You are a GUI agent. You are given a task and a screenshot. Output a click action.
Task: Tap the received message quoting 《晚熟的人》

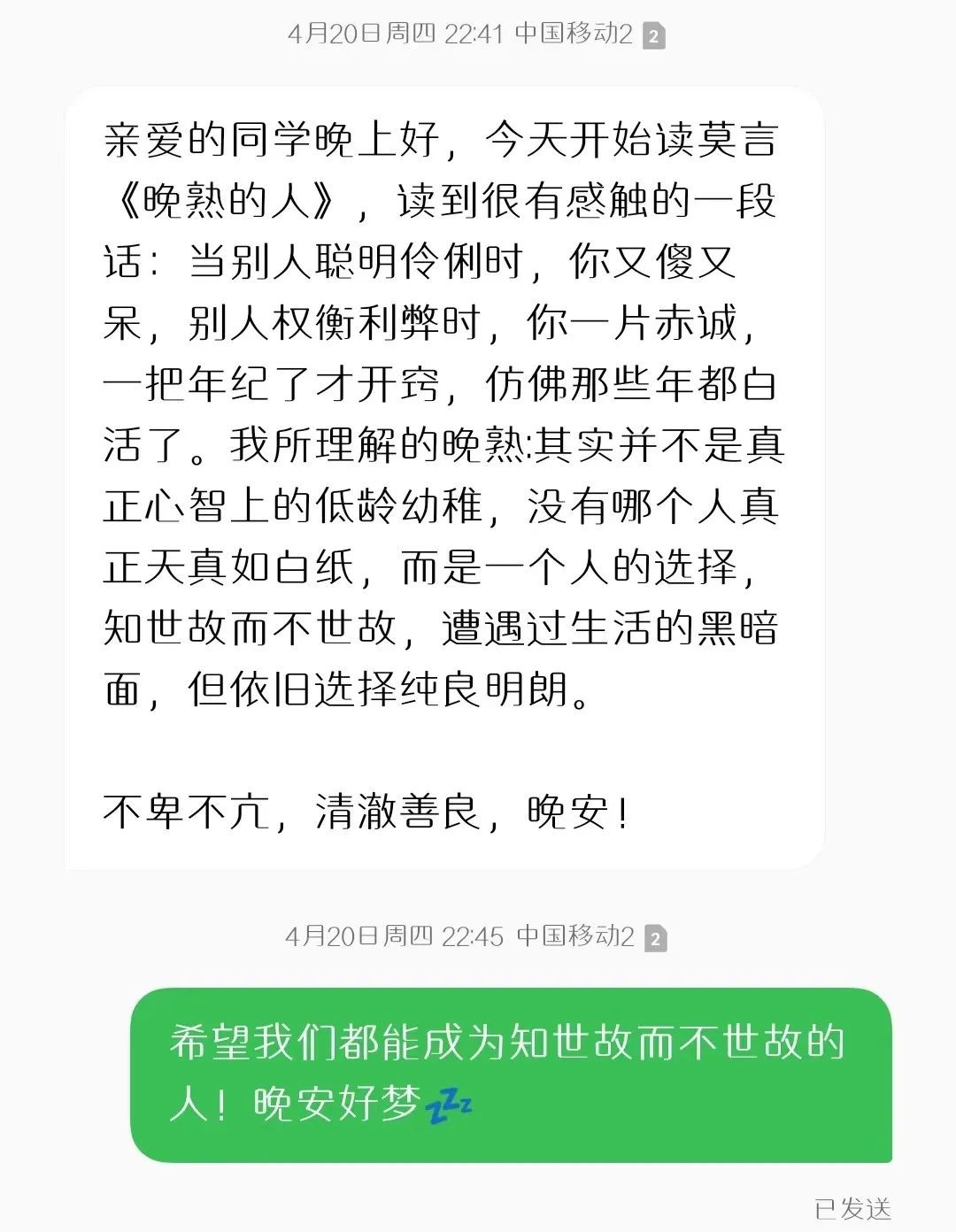pos(443,478)
